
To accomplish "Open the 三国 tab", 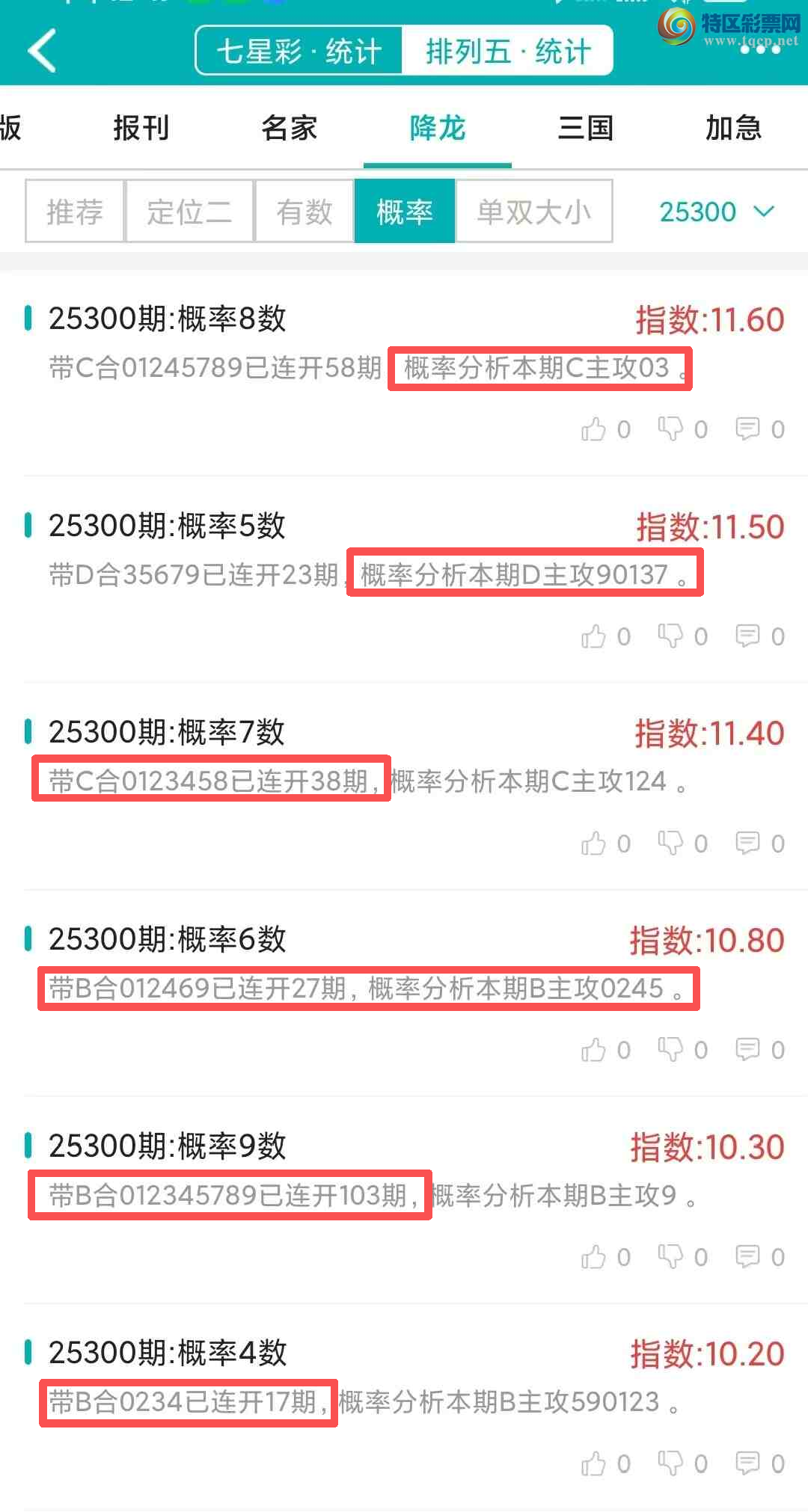I will [586, 128].
